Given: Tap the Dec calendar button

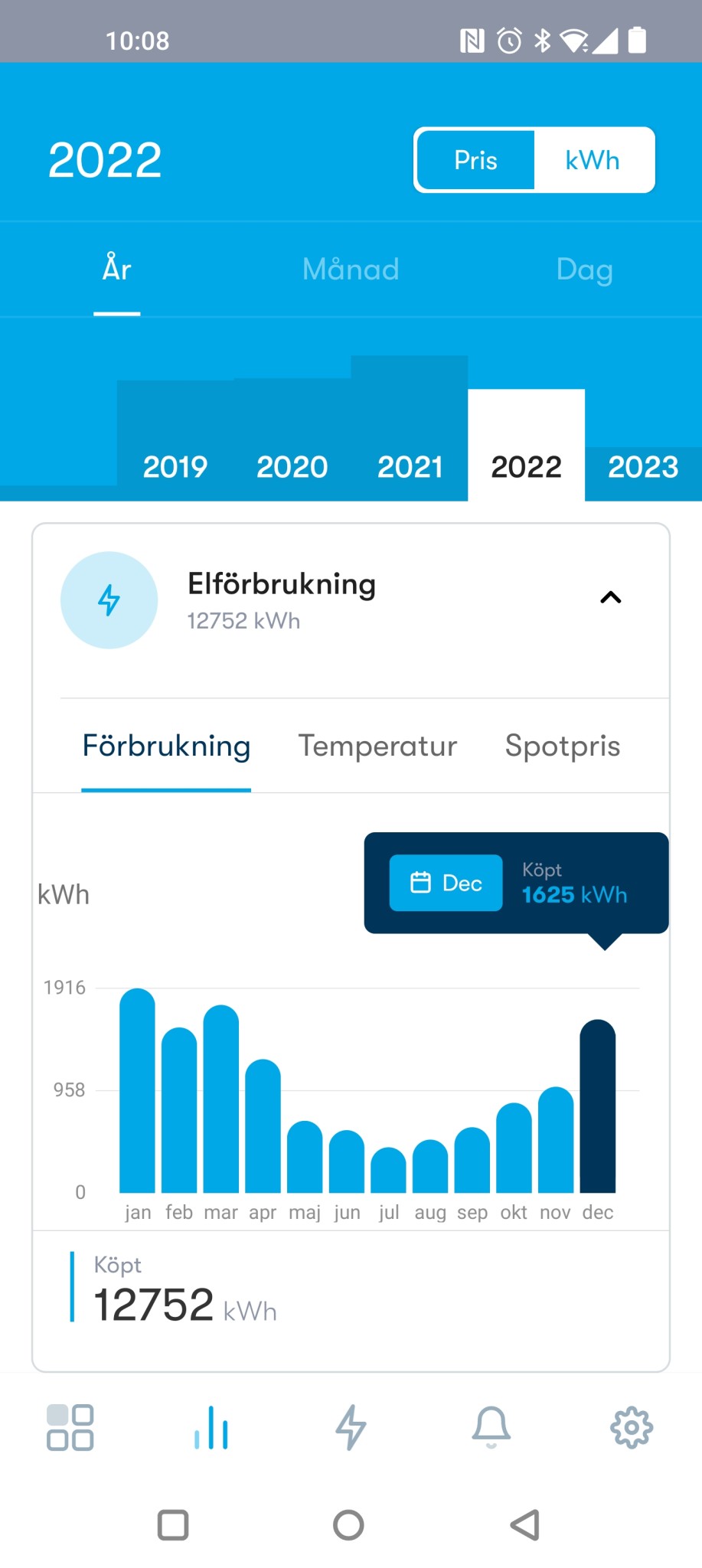Looking at the screenshot, I should (446, 883).
